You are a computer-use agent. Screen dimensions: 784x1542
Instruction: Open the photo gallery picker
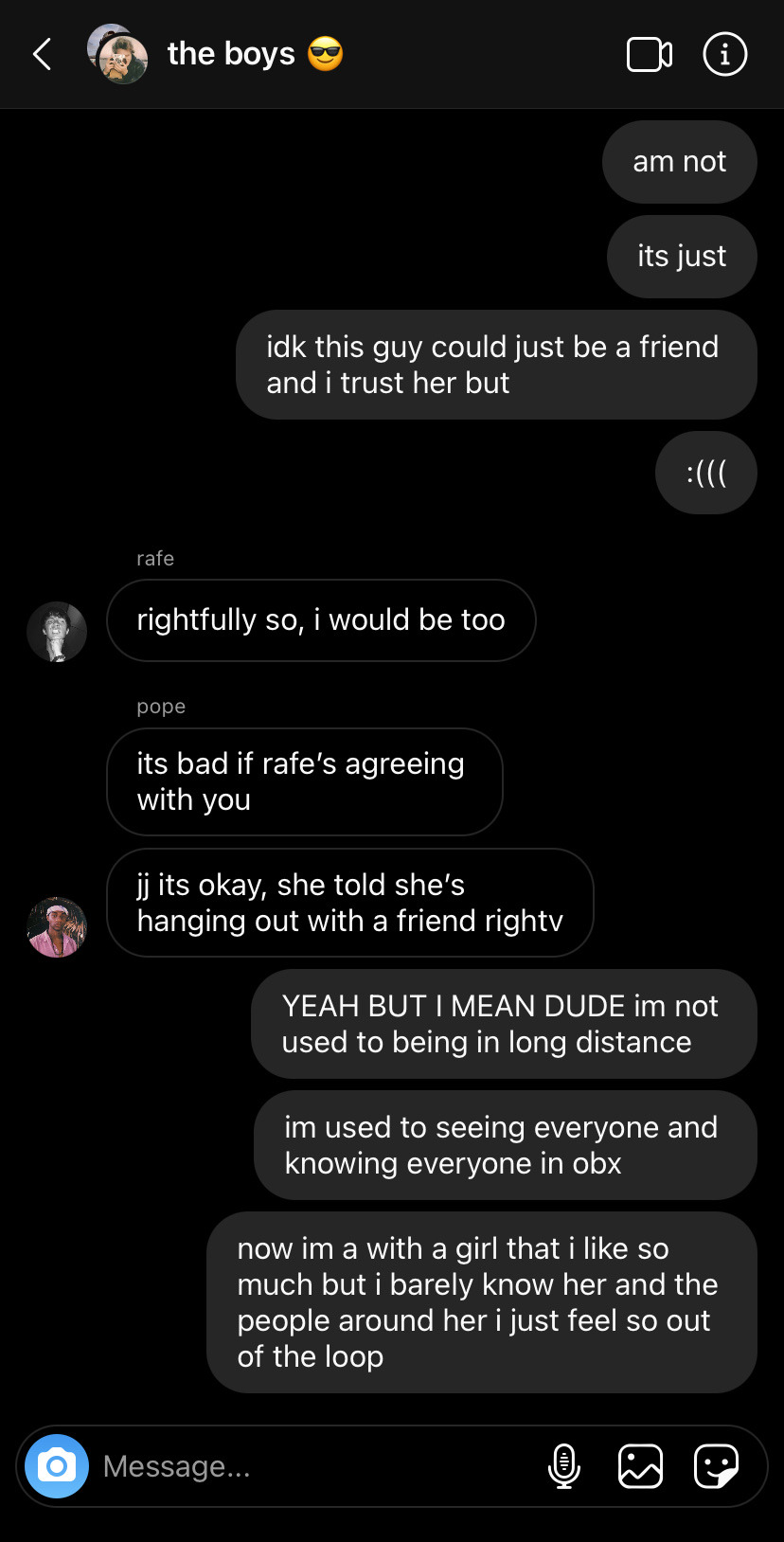tap(640, 1466)
